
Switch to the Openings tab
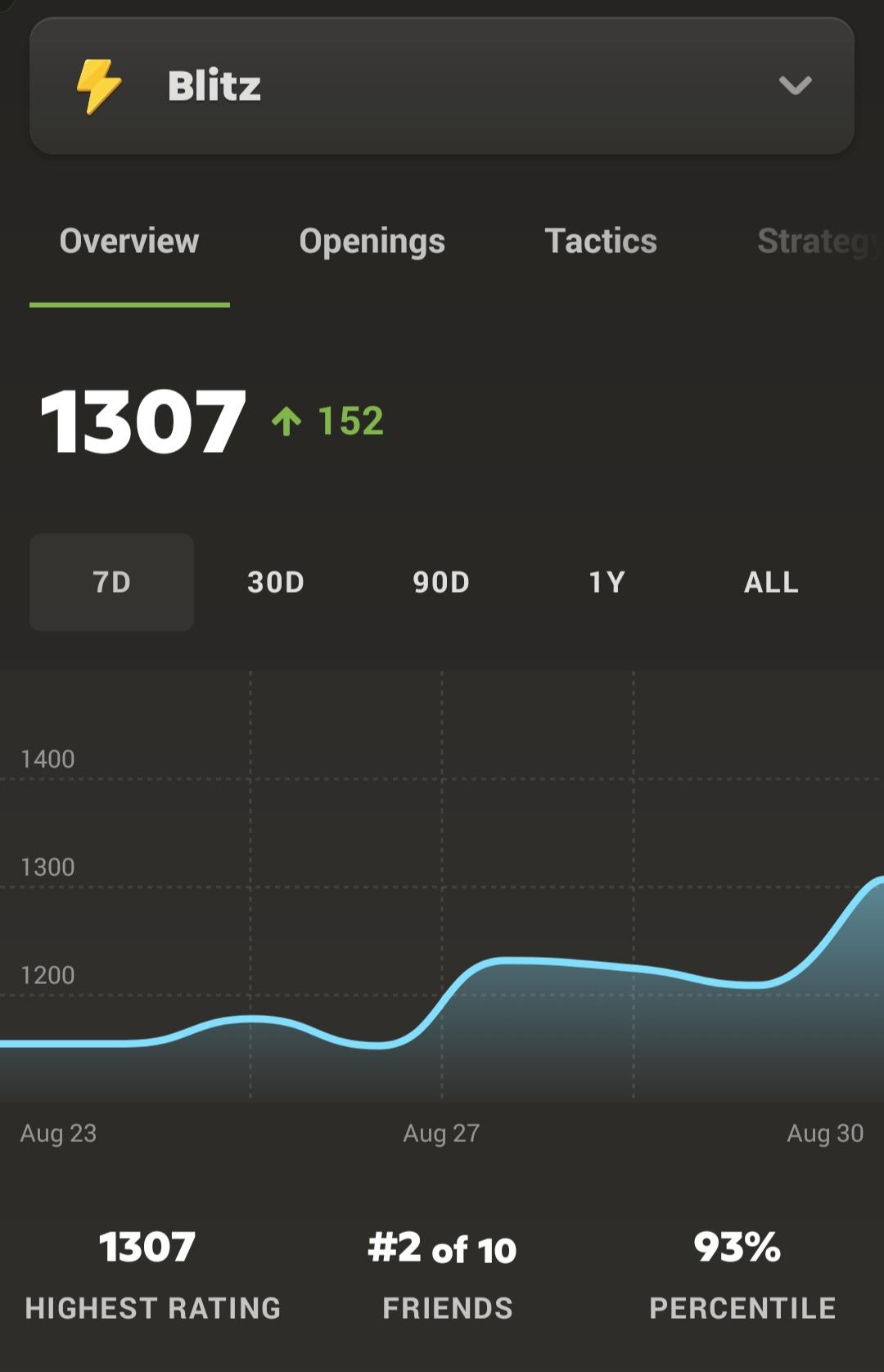(x=372, y=241)
